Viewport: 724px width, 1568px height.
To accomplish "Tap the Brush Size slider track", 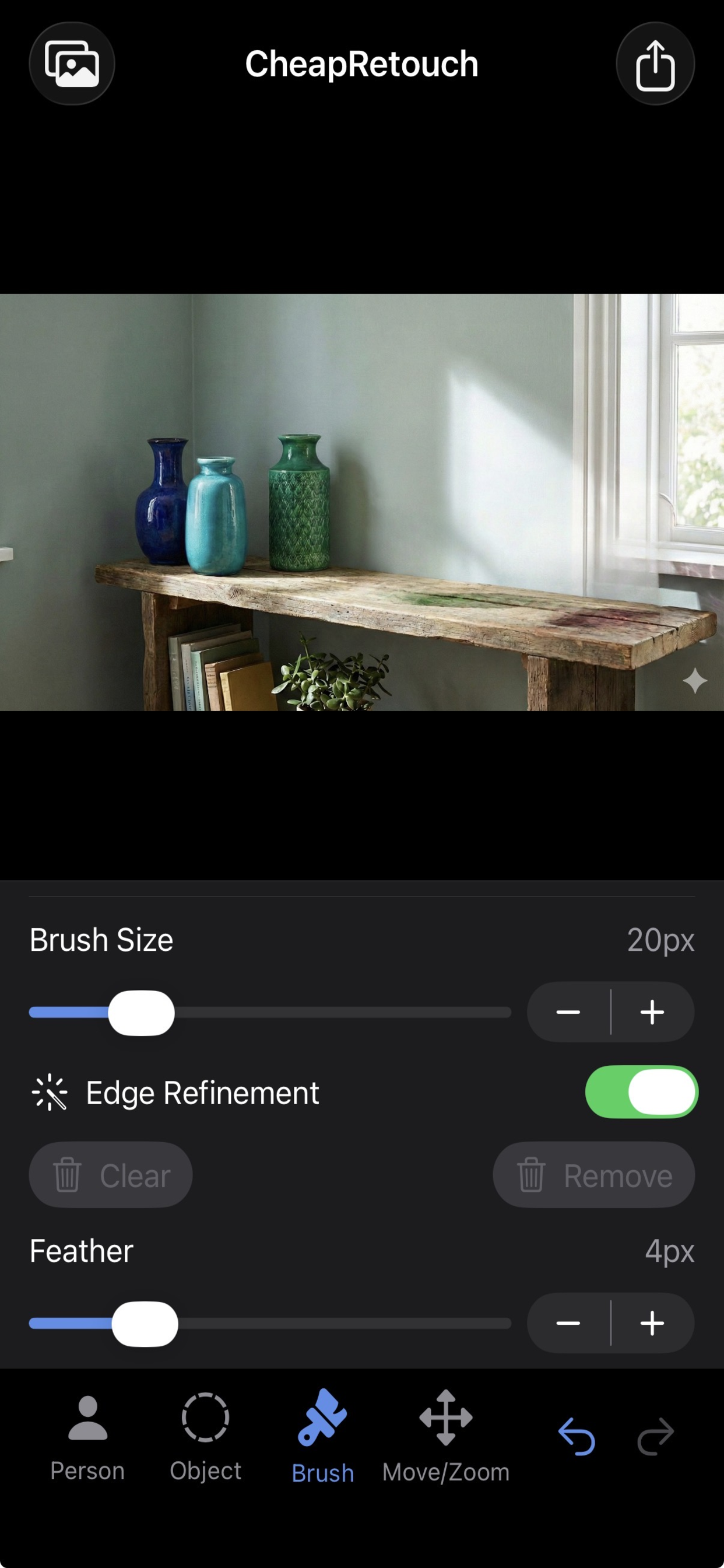I will tap(340, 1012).
